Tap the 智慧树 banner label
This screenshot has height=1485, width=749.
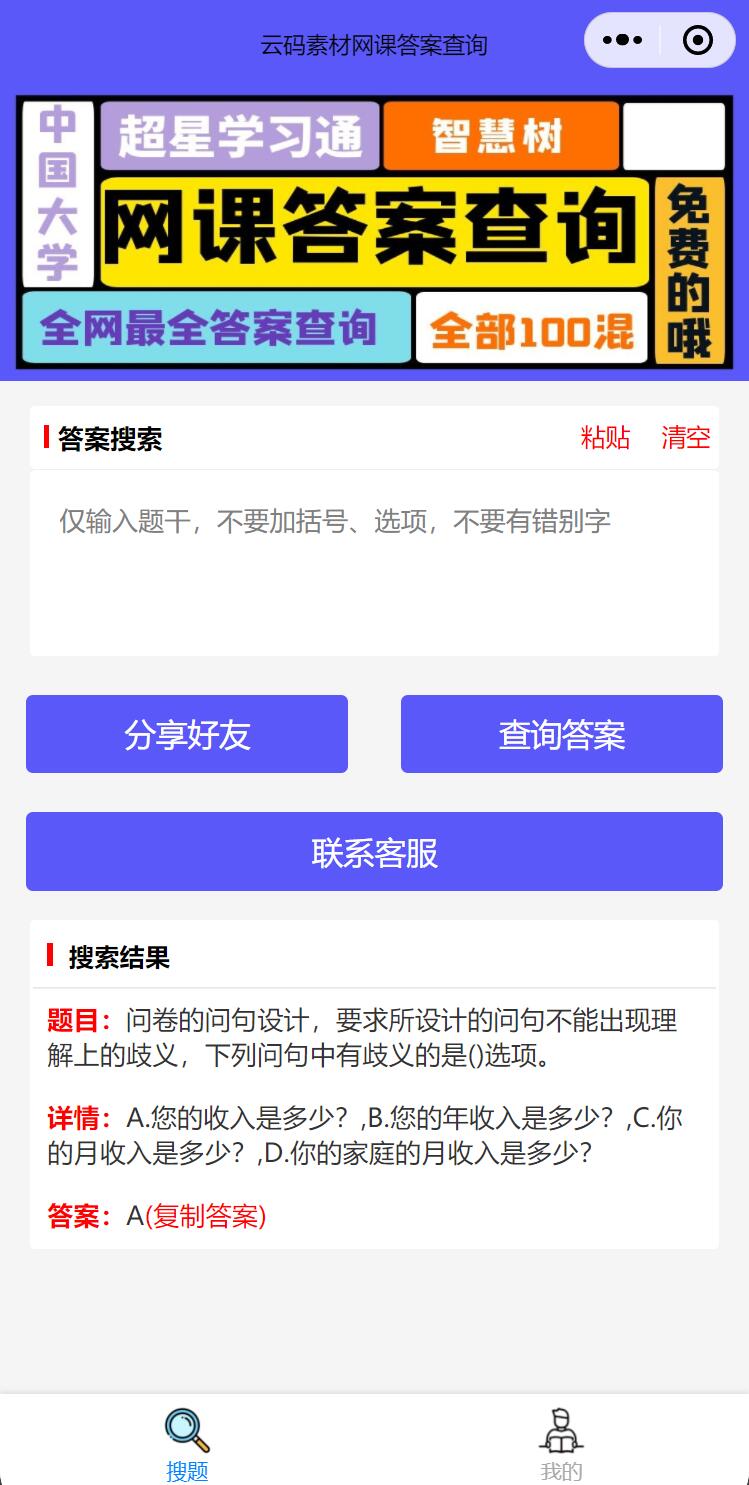coord(501,136)
